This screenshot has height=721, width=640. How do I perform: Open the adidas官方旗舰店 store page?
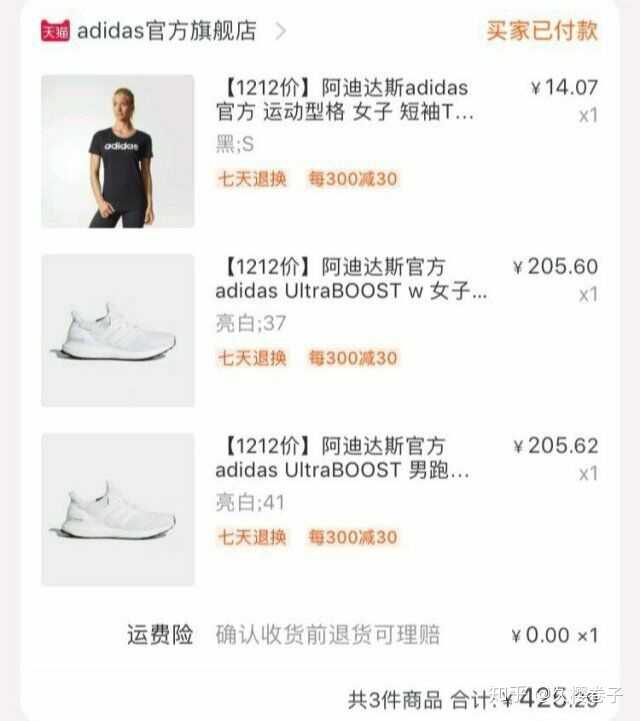[166, 31]
